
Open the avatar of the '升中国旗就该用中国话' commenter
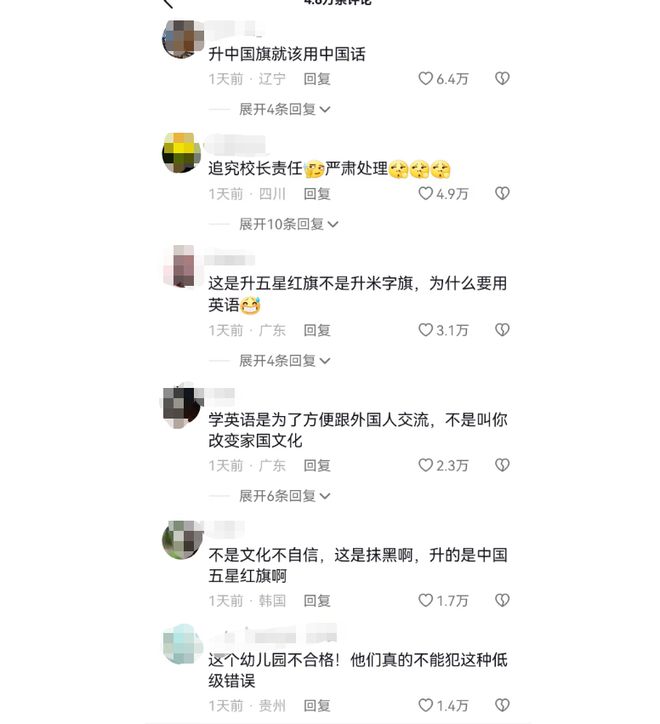coord(181,39)
